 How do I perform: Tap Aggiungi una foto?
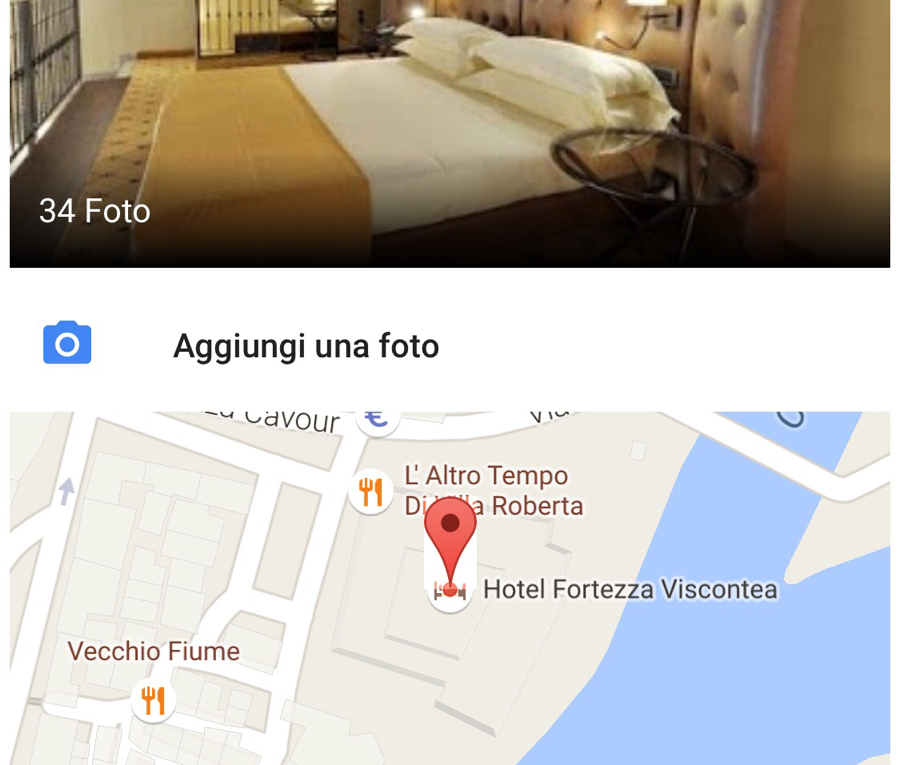pyautogui.click(x=305, y=346)
